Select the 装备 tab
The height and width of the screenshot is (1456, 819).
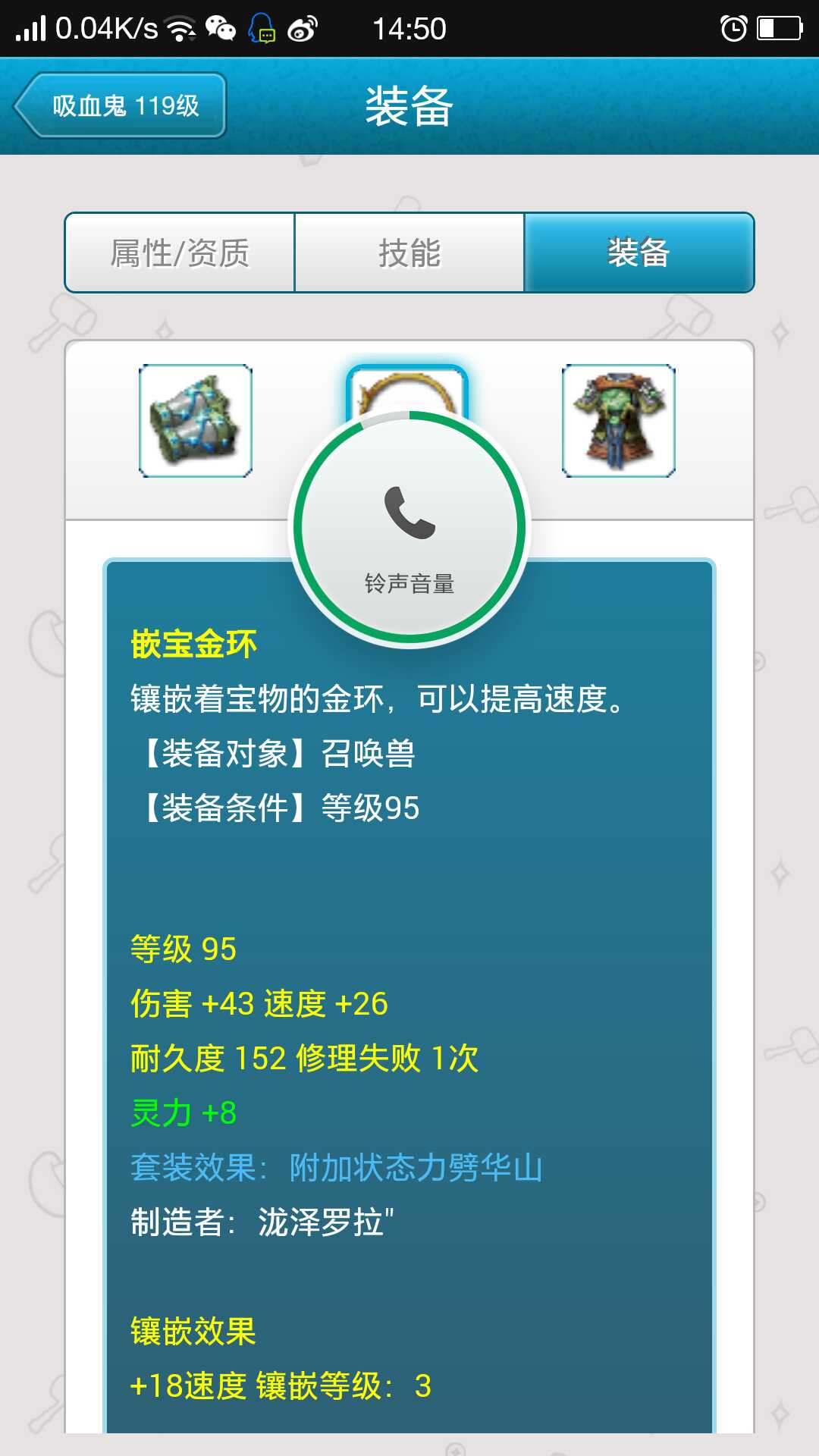(x=639, y=253)
